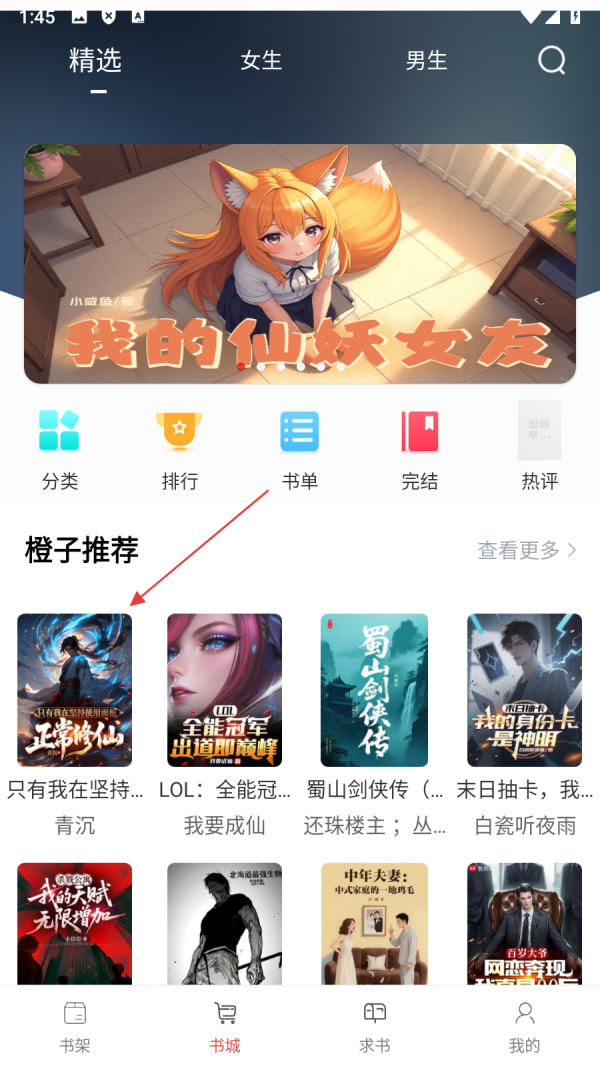Open the book 蜀山剑侠传
The height and width of the screenshot is (1066, 600).
pos(374,690)
